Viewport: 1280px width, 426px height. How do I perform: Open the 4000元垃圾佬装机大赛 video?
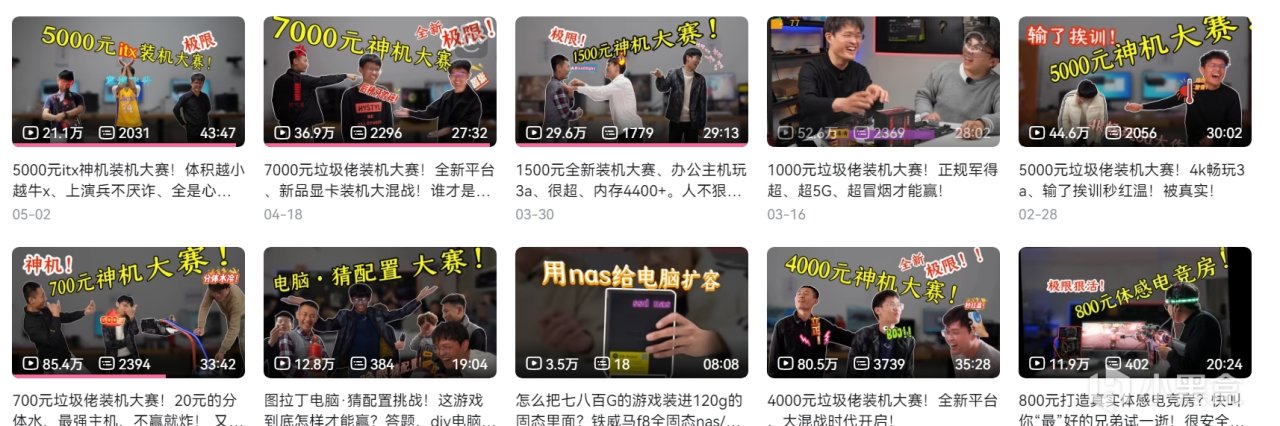tap(883, 312)
